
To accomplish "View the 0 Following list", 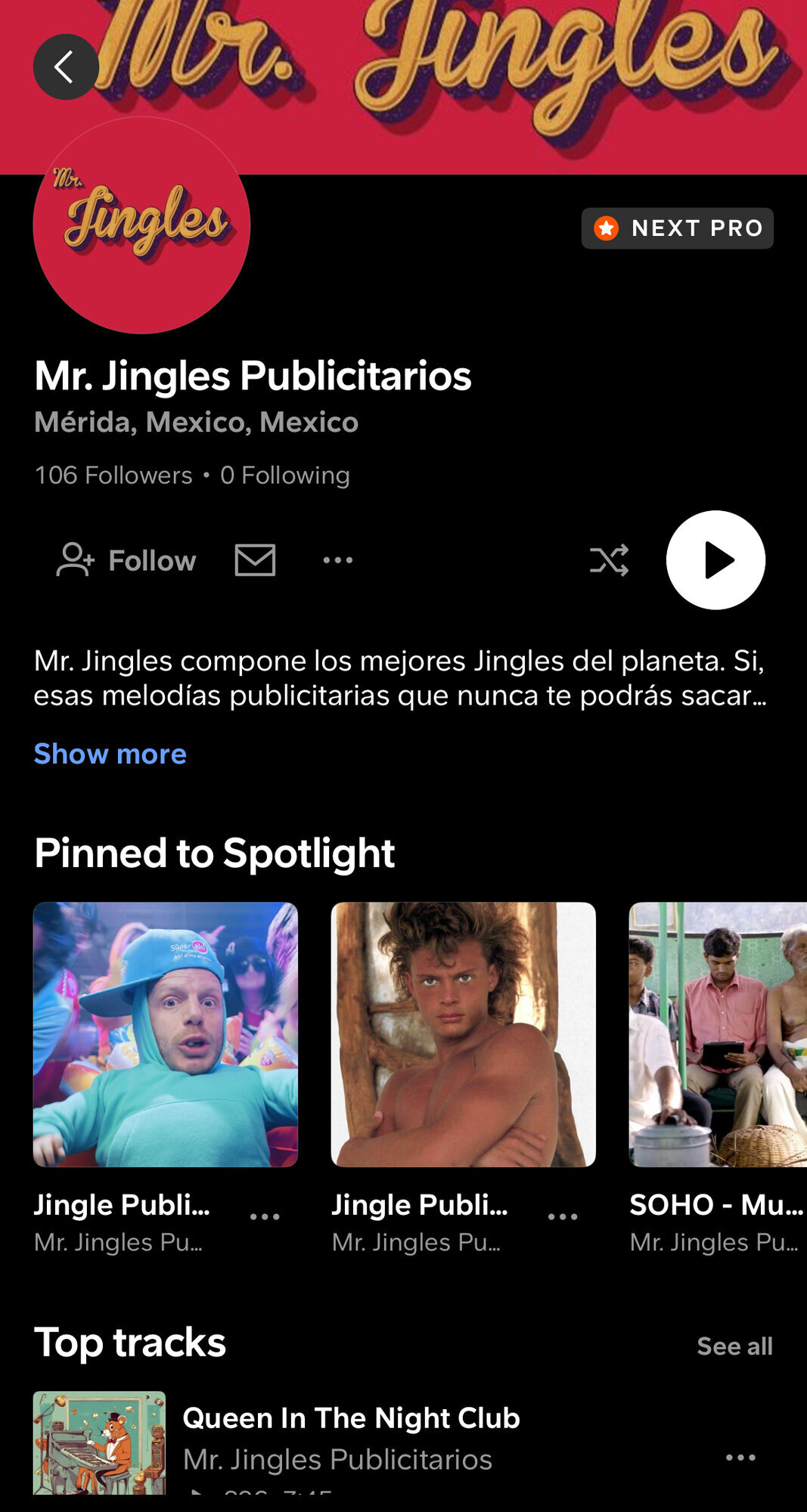I will point(285,476).
